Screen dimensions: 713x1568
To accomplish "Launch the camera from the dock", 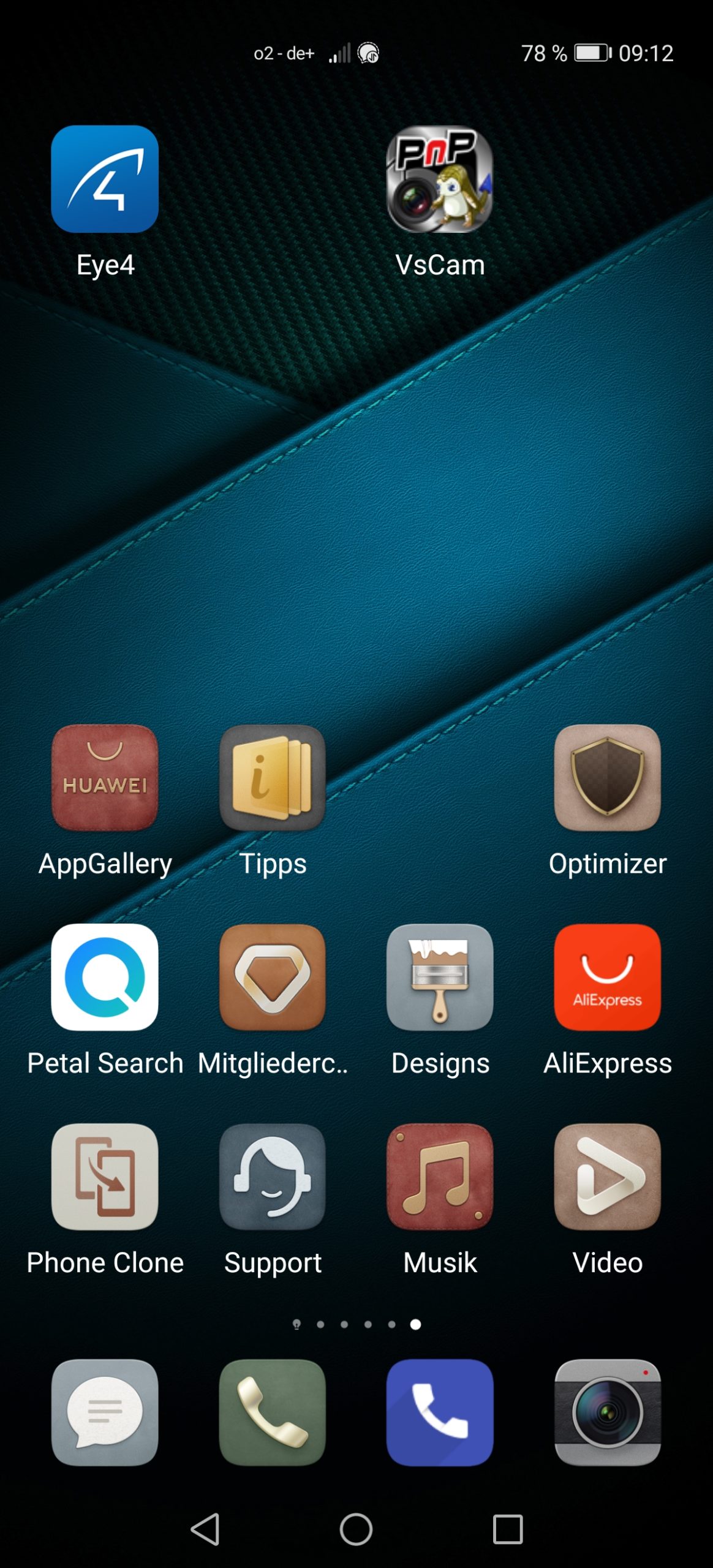I will (x=607, y=1412).
